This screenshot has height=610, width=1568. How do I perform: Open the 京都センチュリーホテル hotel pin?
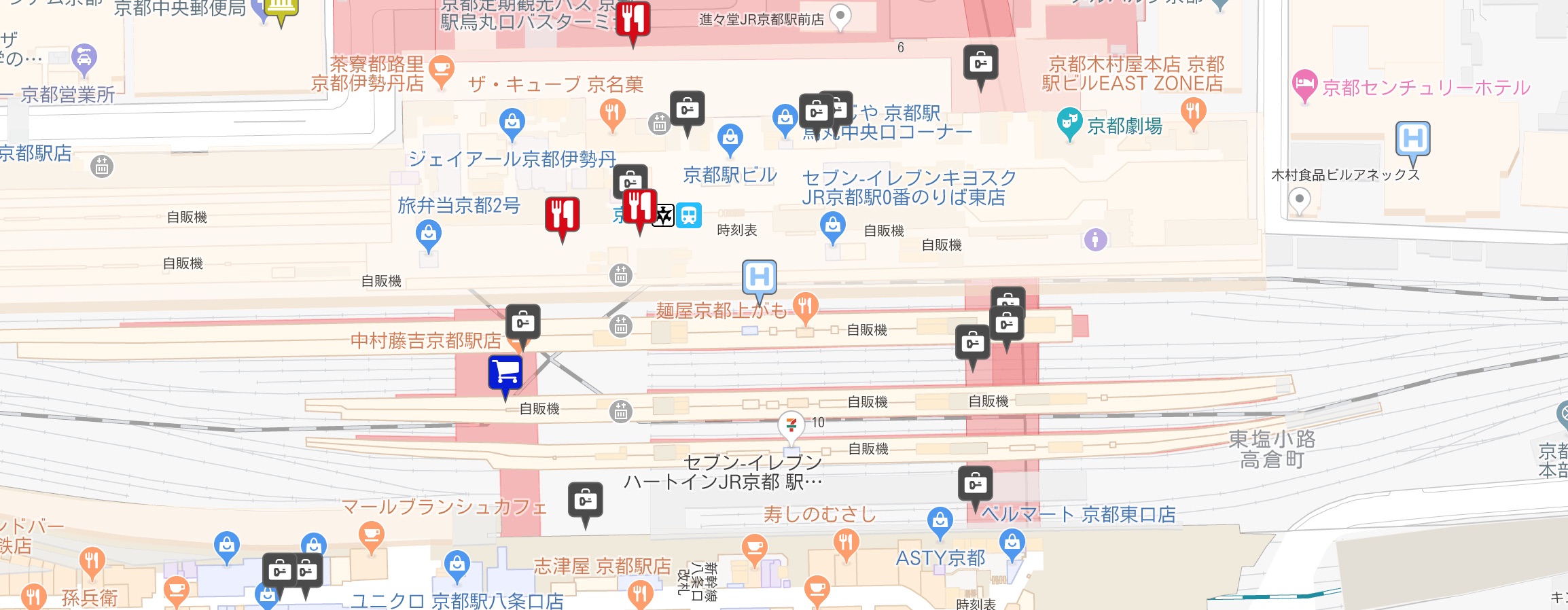pyautogui.click(x=1304, y=85)
